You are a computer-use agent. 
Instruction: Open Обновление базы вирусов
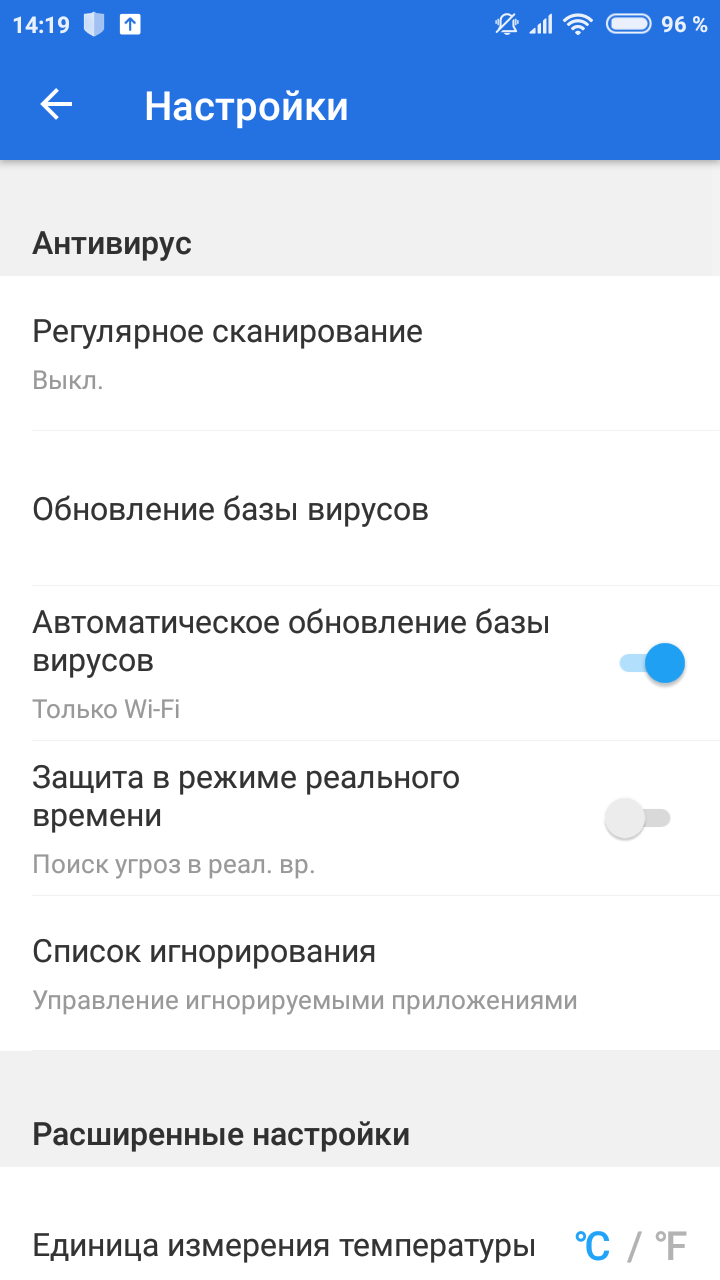click(360, 509)
